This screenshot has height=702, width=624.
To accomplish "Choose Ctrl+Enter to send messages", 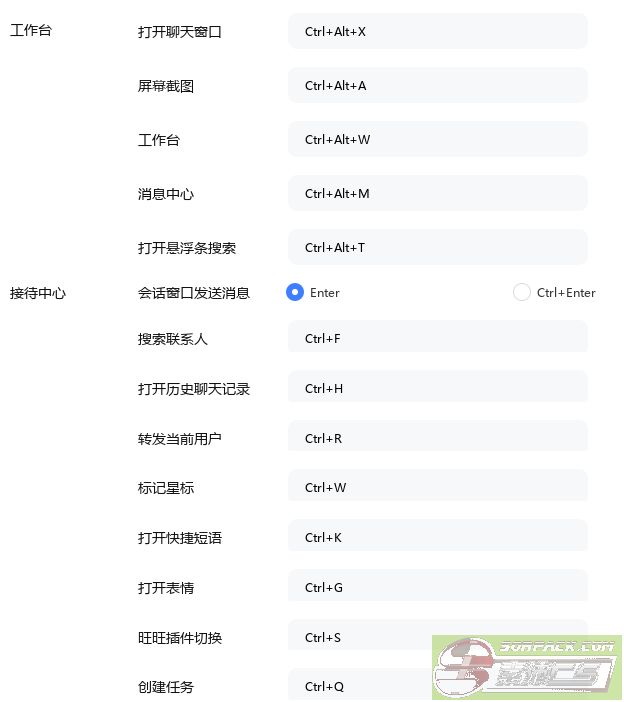I will point(521,292).
